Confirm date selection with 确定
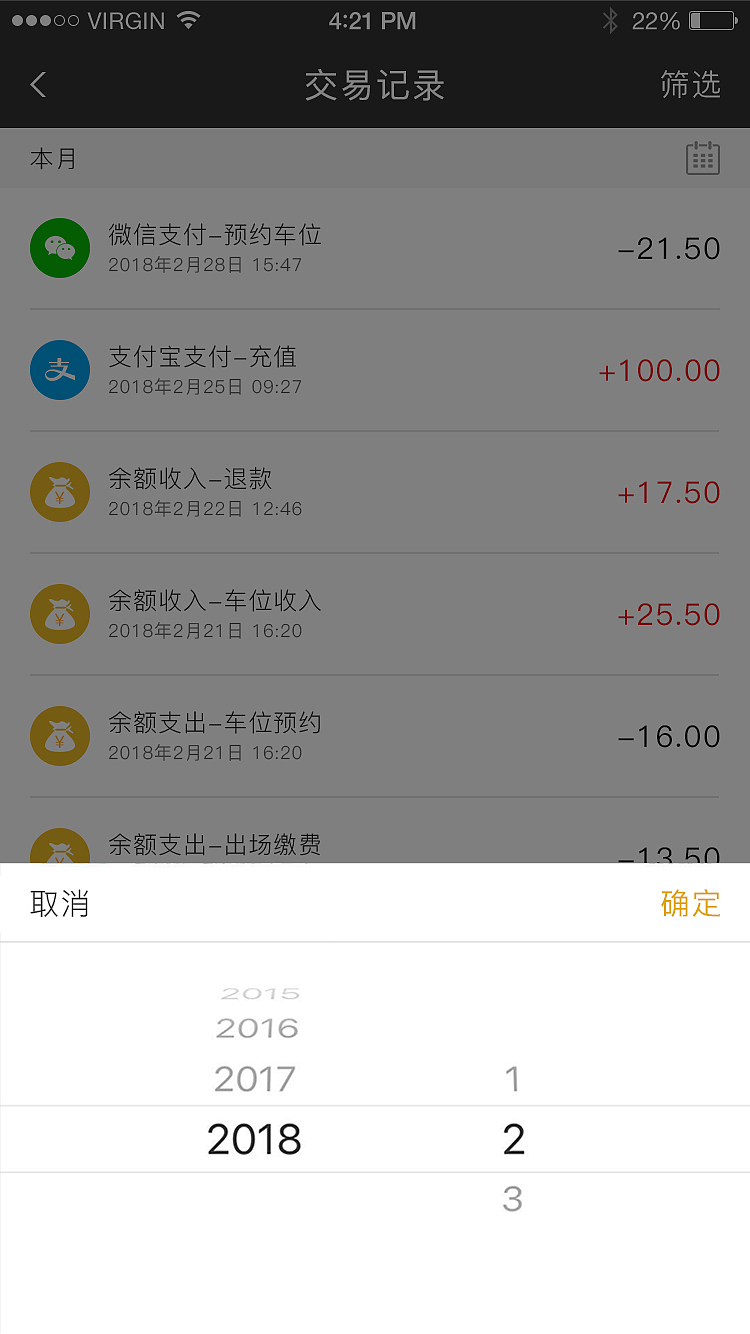Image resolution: width=750 pixels, height=1334 pixels. [691, 902]
